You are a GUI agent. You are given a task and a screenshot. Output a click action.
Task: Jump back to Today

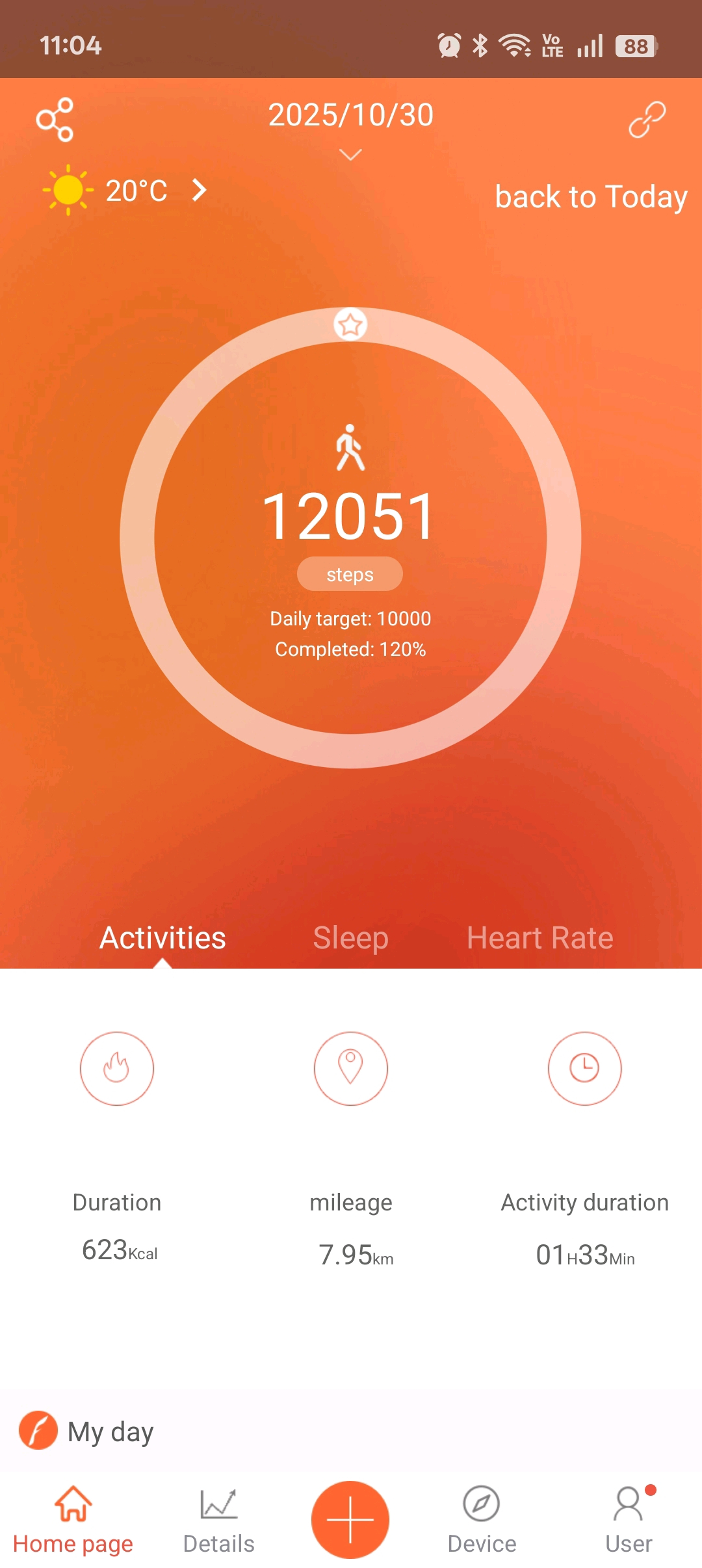pos(590,196)
